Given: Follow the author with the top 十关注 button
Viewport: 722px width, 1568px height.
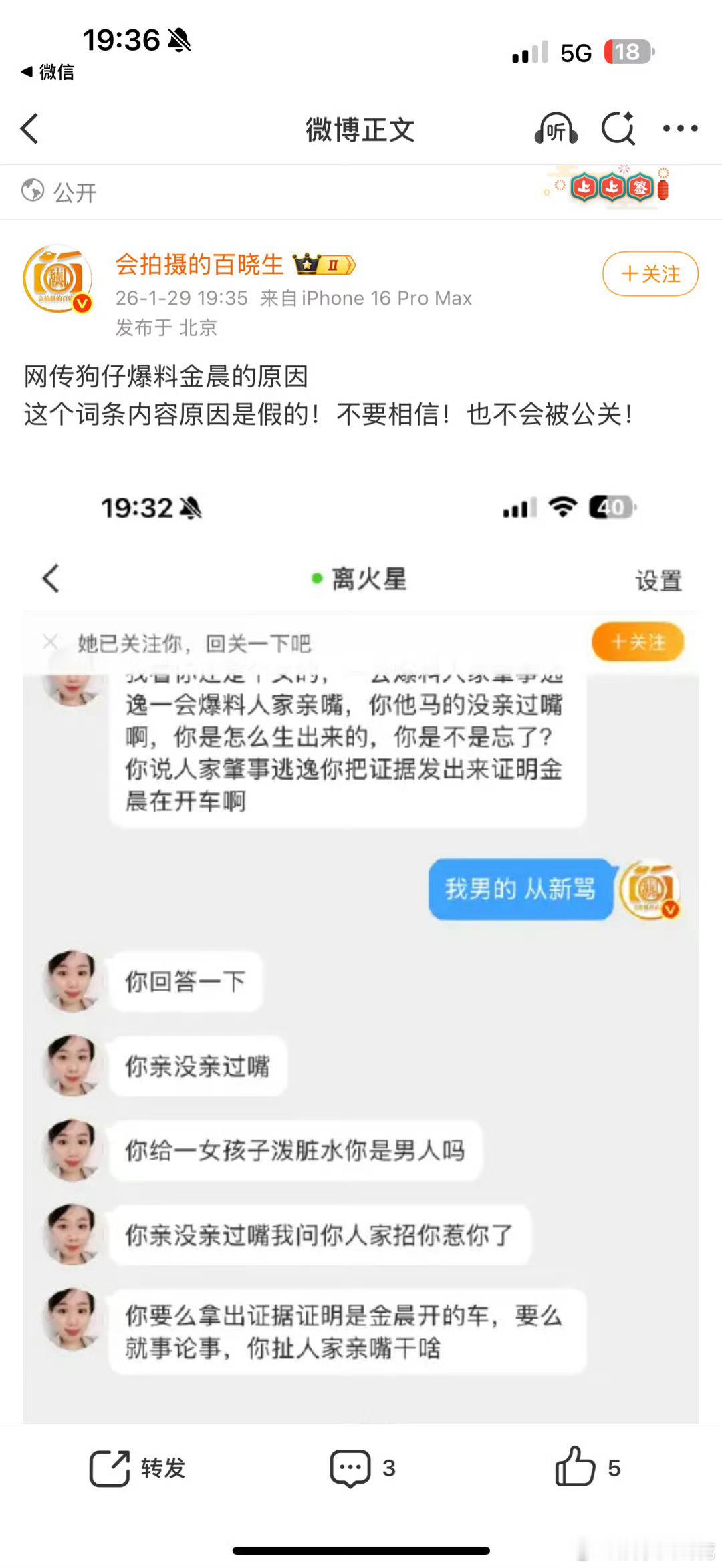Looking at the screenshot, I should click(x=649, y=274).
